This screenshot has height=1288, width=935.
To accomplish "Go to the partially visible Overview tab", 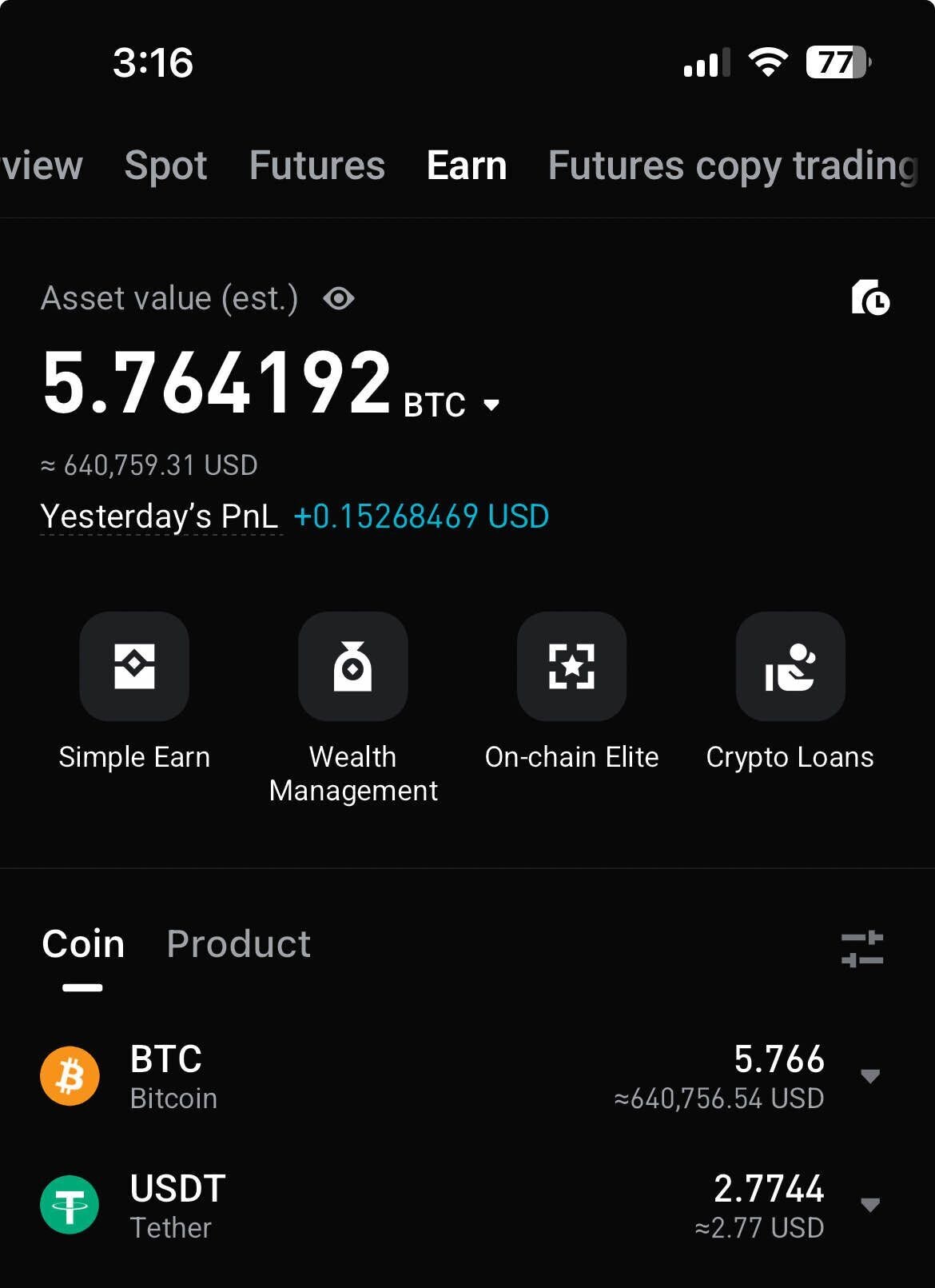I will (42, 166).
